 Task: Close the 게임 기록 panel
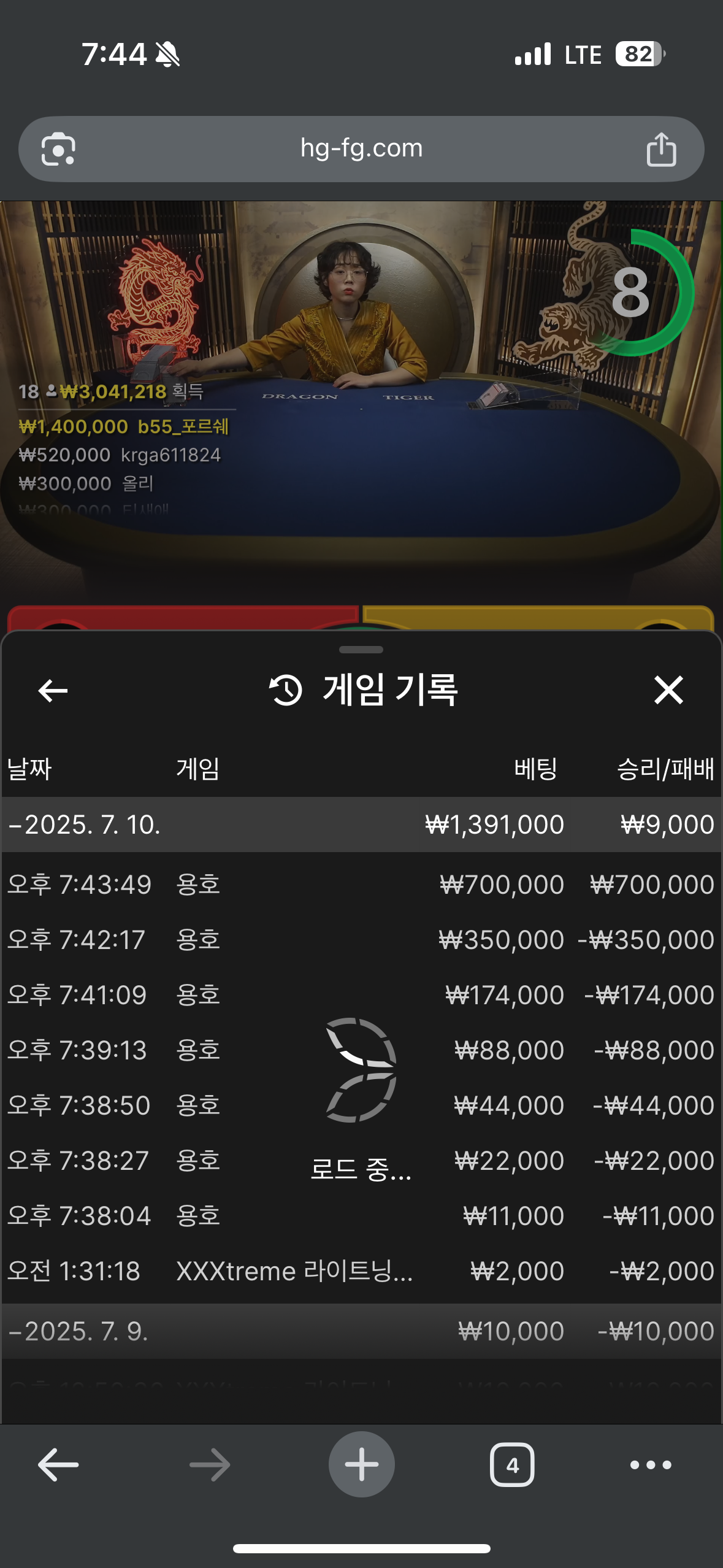click(x=668, y=690)
